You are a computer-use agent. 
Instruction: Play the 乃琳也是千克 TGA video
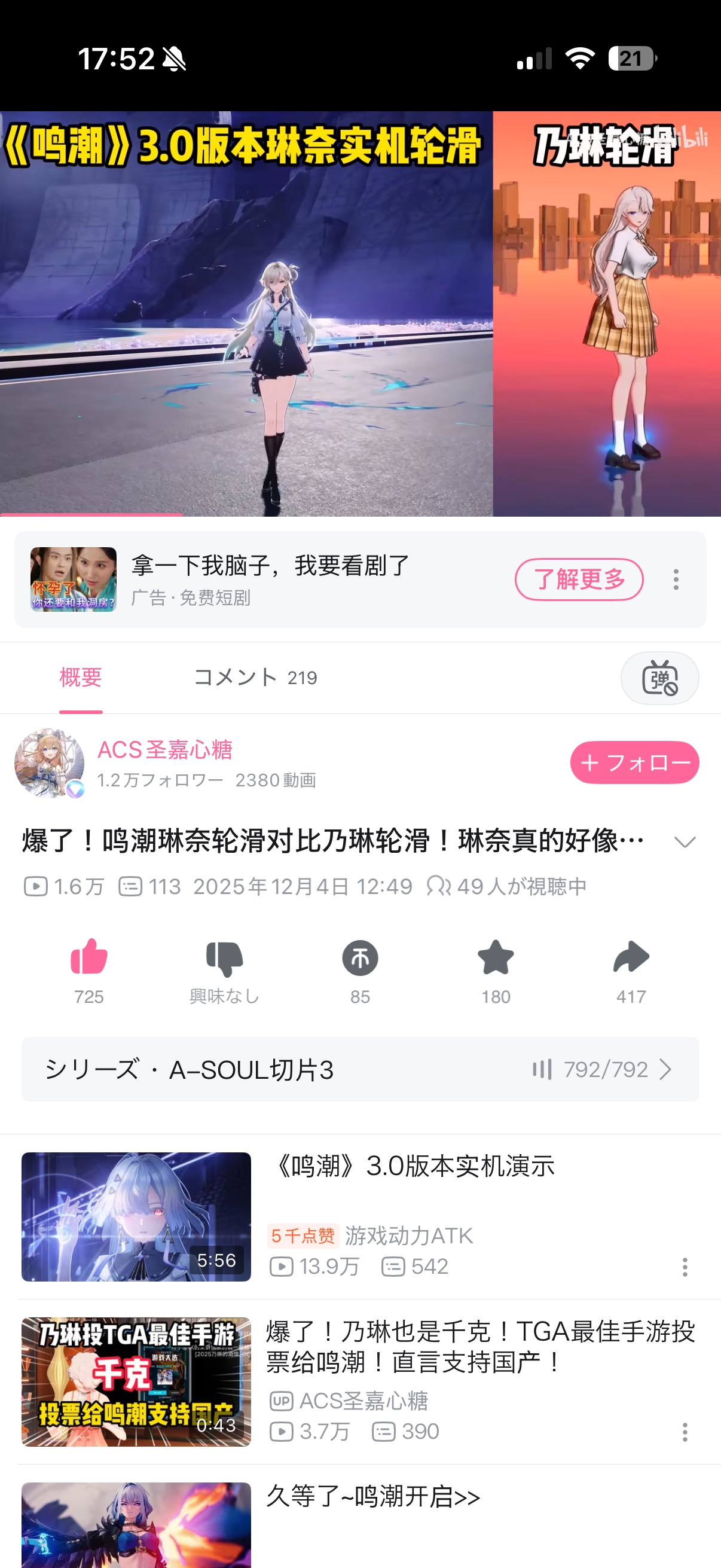coord(136,1381)
